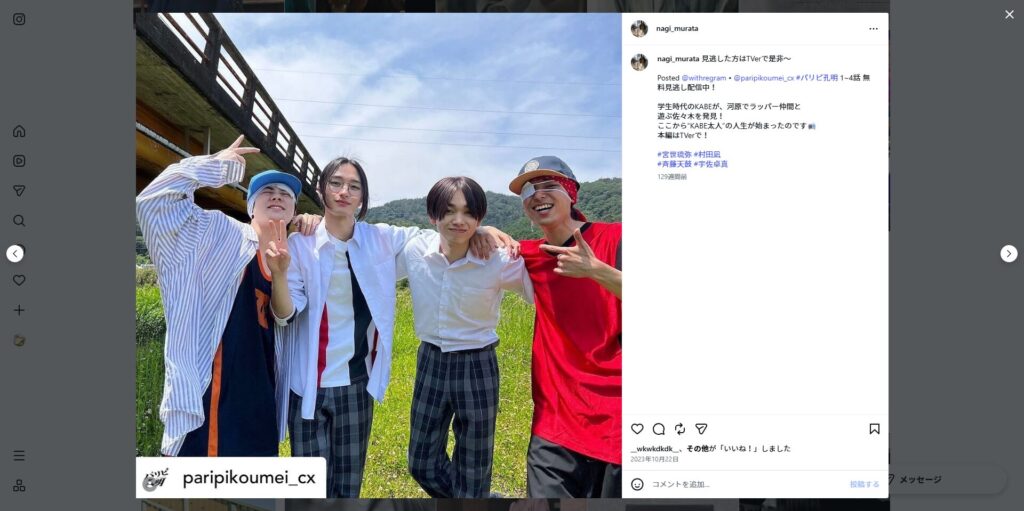Open Search in the sidebar

click(x=19, y=221)
